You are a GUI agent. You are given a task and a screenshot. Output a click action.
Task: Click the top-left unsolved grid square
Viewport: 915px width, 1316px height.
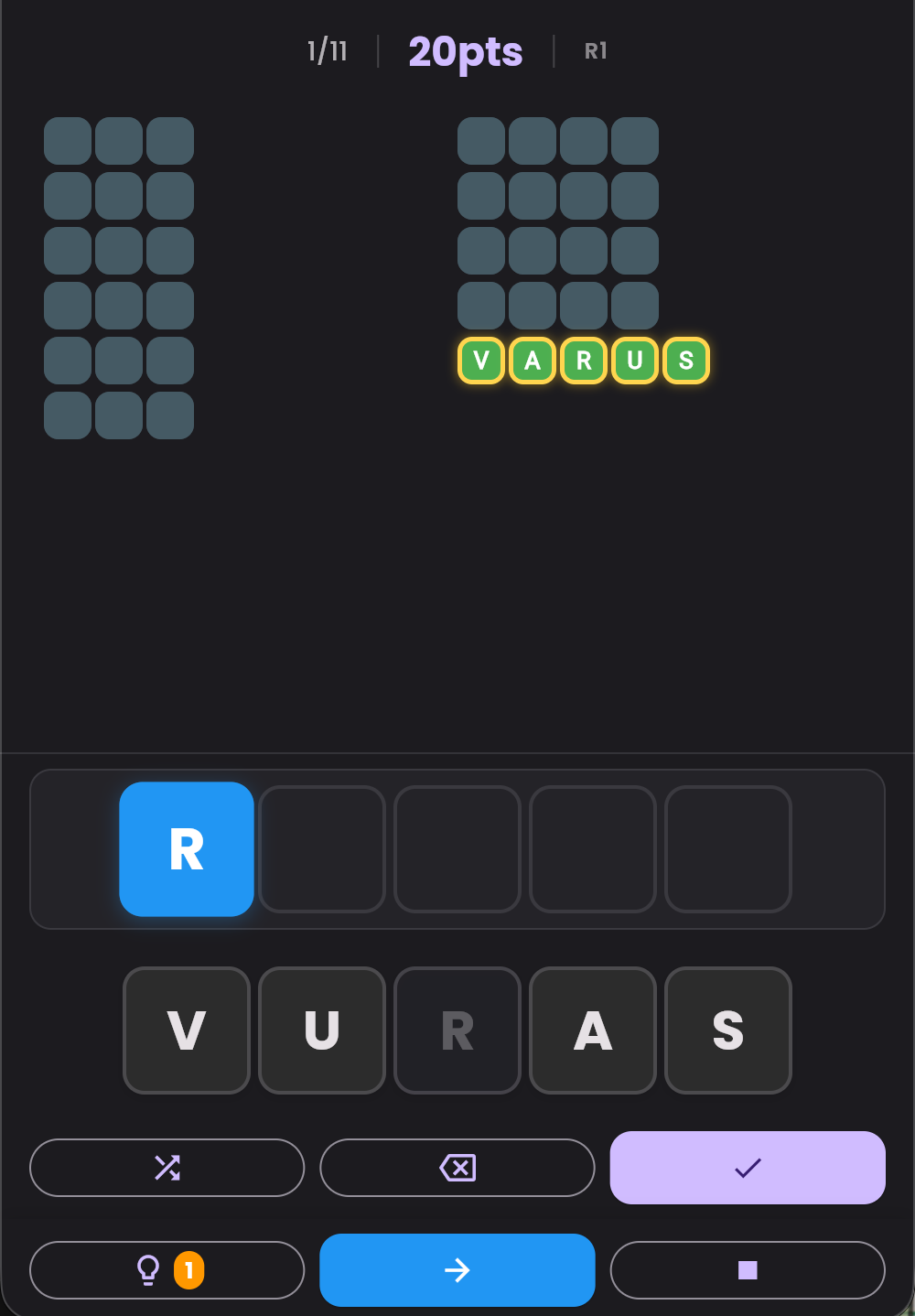point(67,140)
